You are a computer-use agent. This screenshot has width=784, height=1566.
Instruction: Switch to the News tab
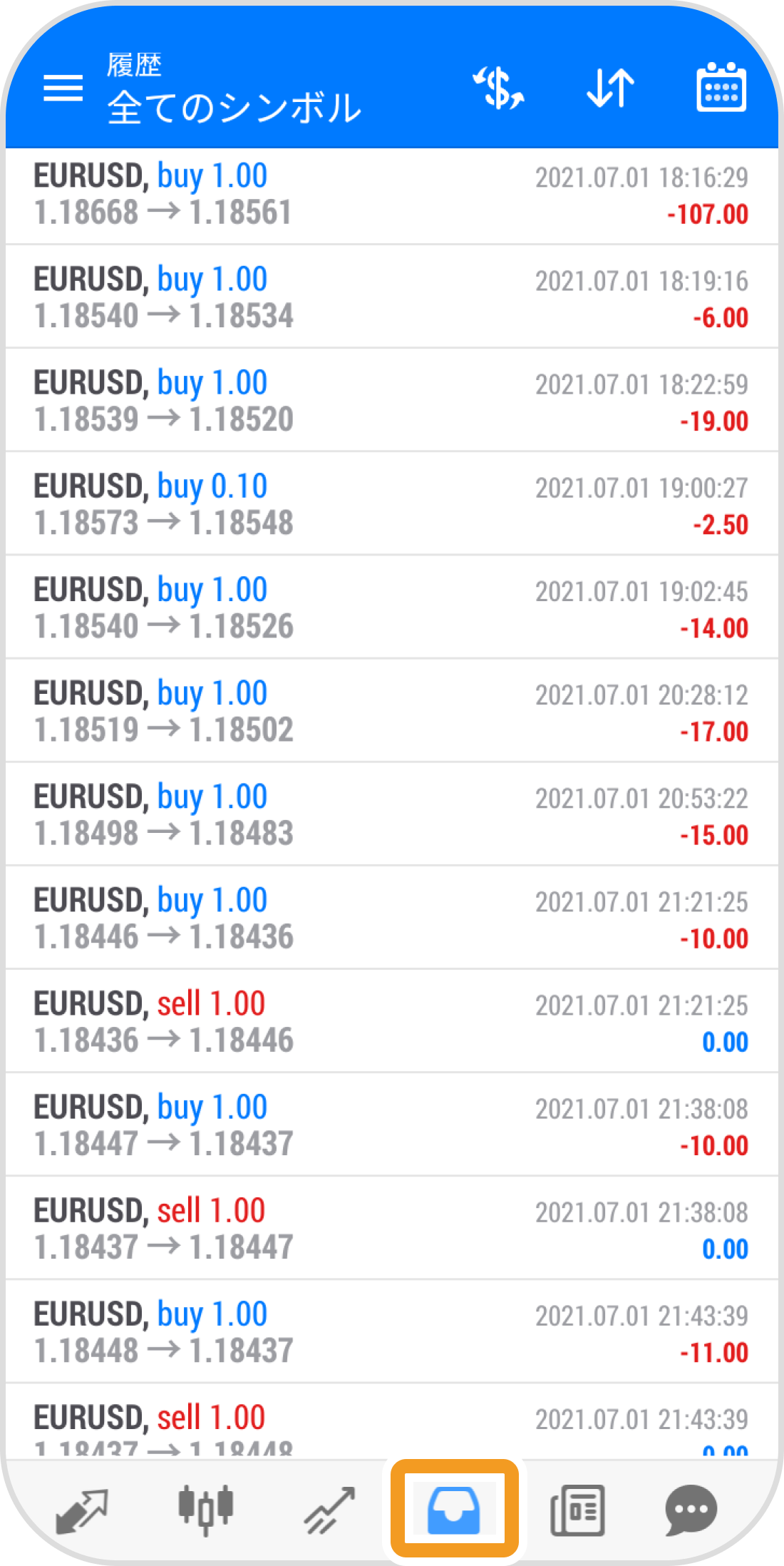tap(577, 1510)
